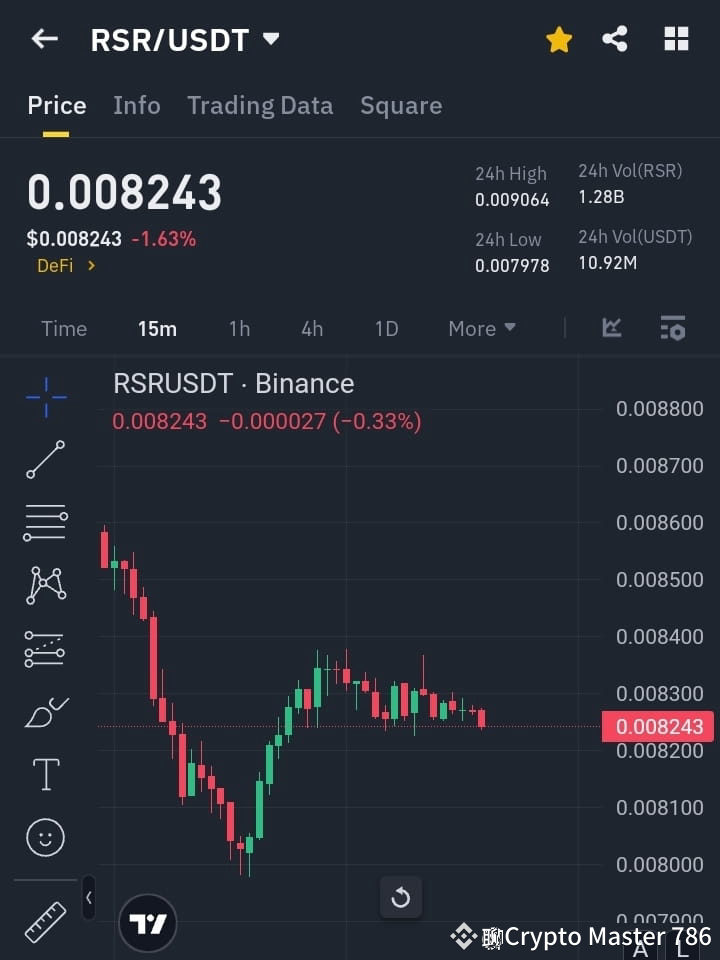Open the chart settings icon
This screenshot has width=720, height=960.
tap(671, 328)
